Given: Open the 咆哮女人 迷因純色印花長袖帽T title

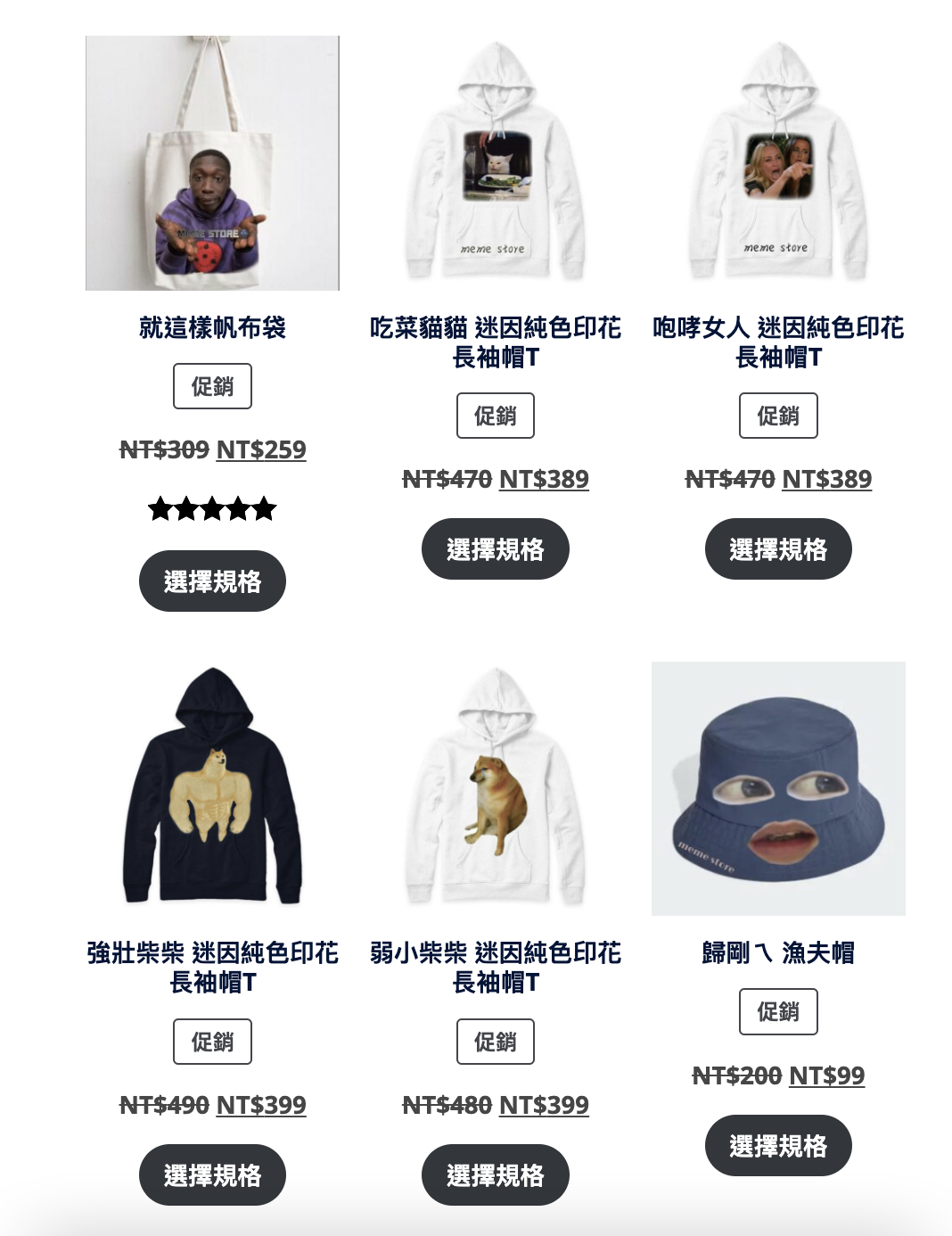Looking at the screenshot, I should pos(778,342).
